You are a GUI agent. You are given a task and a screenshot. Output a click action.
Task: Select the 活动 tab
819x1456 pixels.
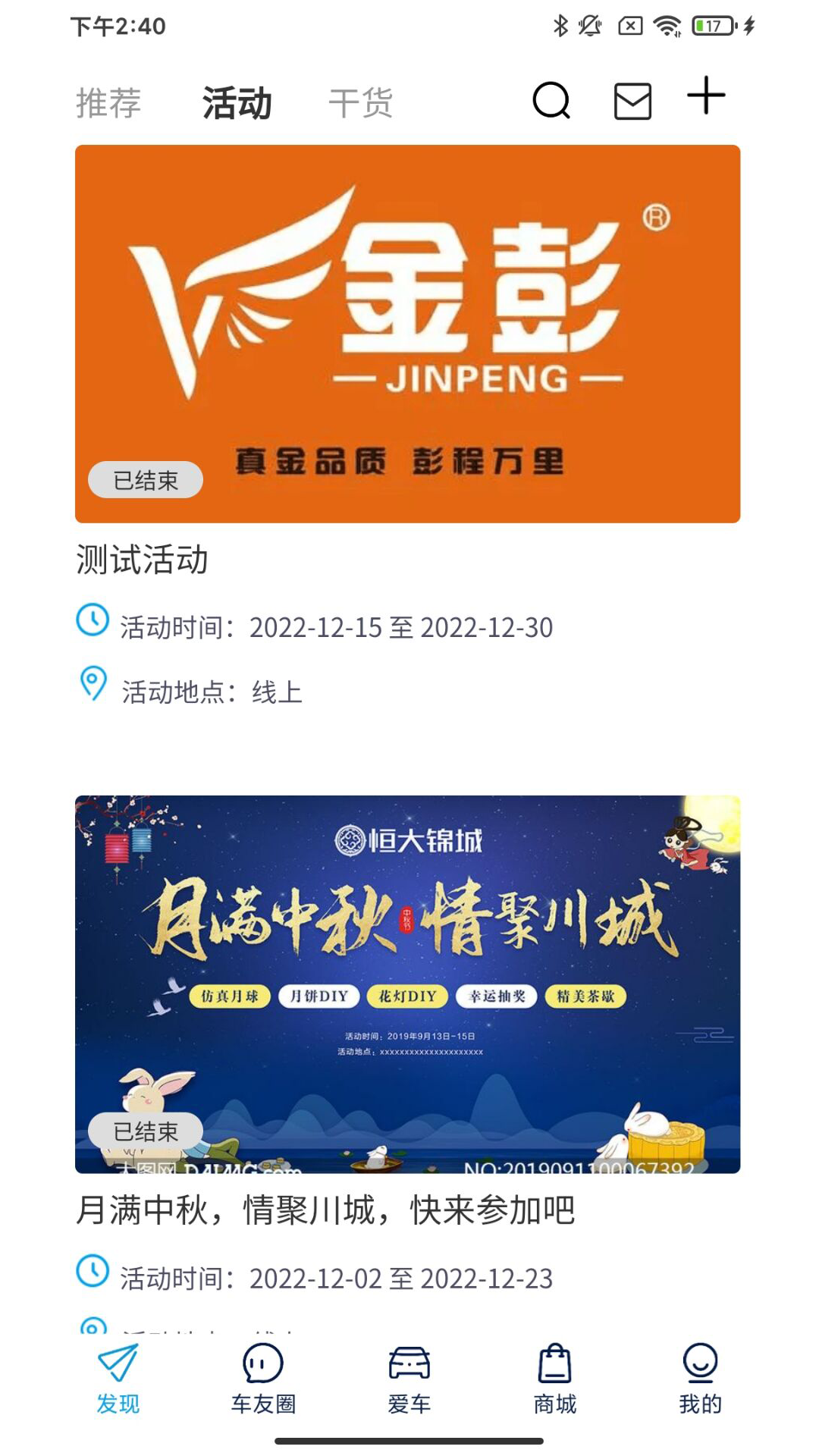tap(237, 103)
